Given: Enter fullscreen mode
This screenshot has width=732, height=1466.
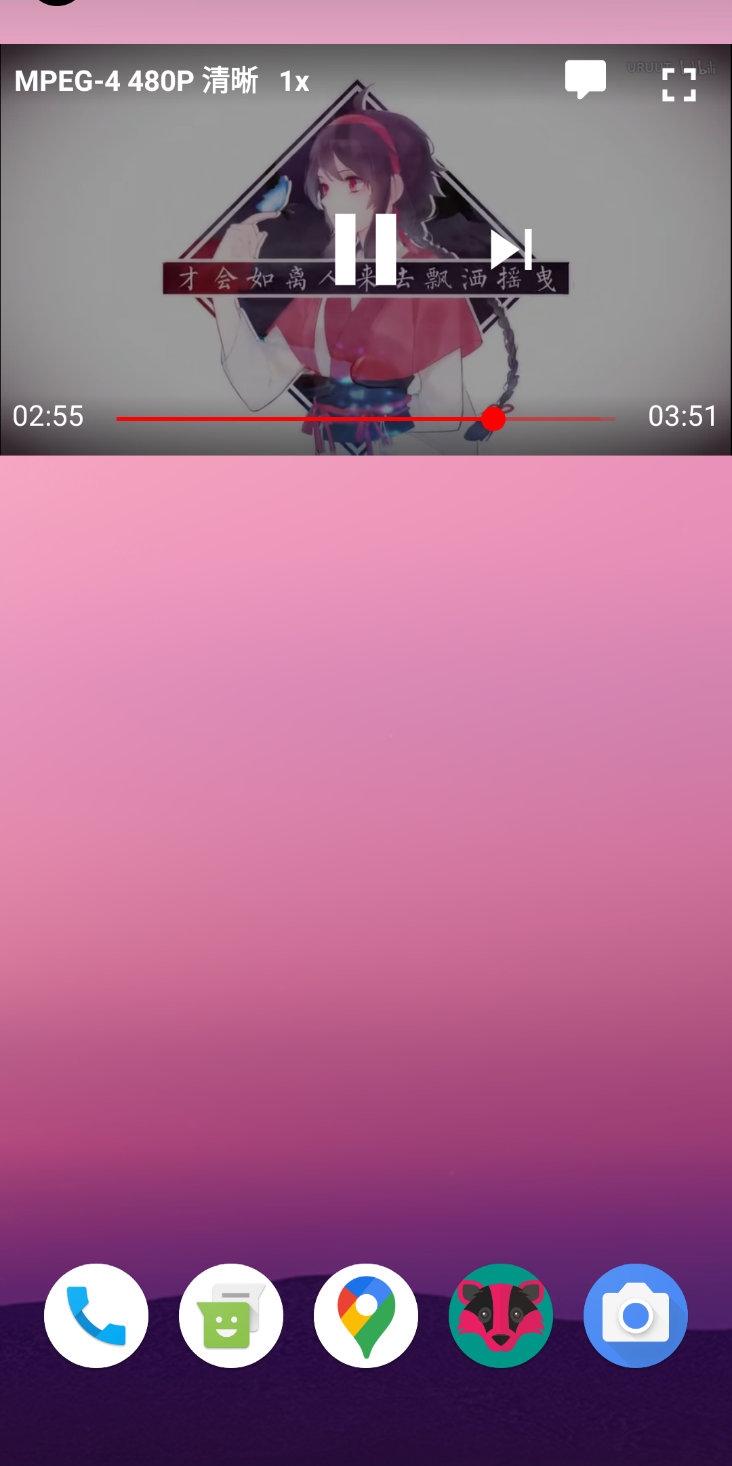Looking at the screenshot, I should (x=679, y=84).
